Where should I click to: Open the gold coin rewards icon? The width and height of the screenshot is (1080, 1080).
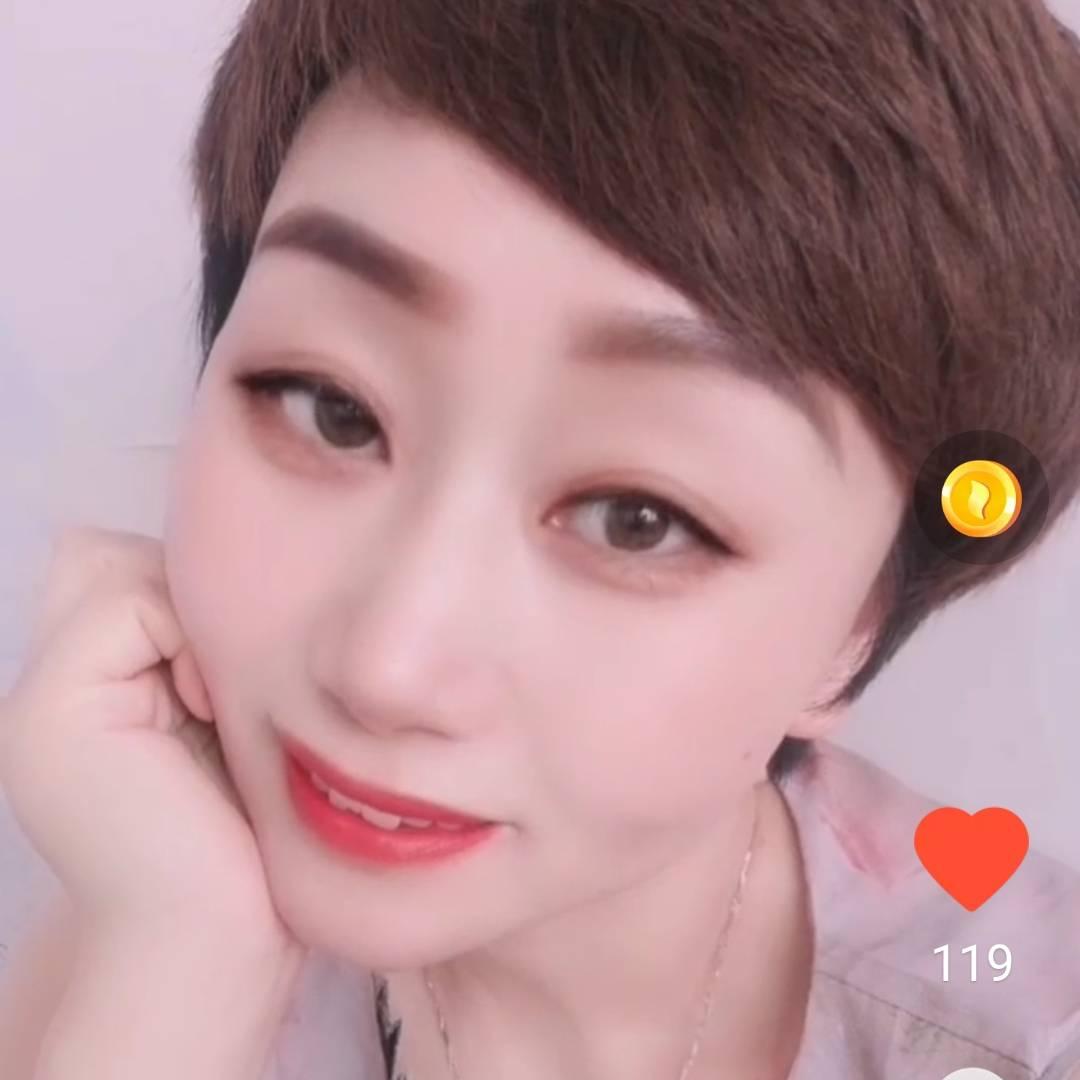pos(980,498)
